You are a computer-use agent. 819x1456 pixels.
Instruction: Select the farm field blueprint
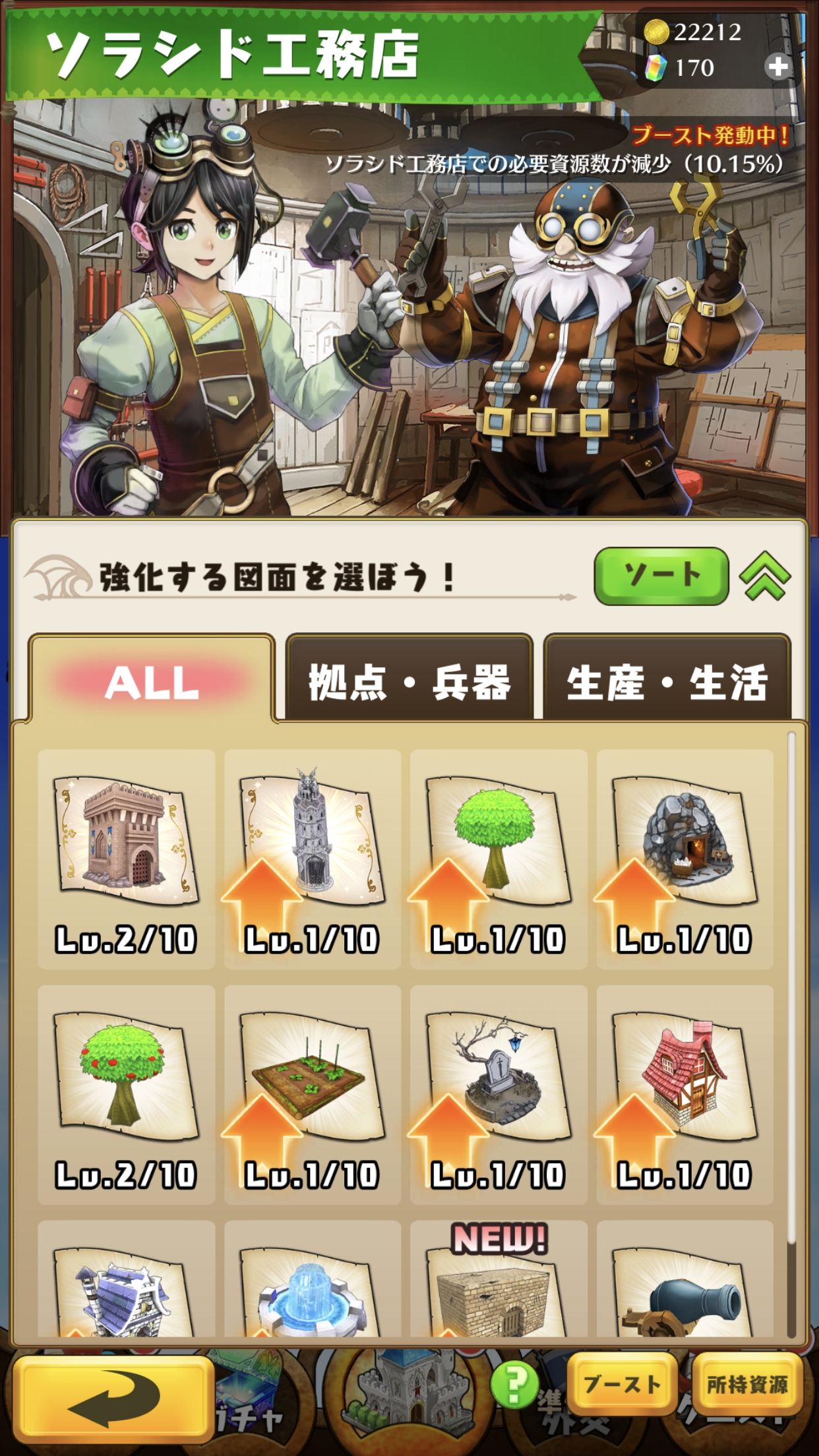(x=313, y=1095)
